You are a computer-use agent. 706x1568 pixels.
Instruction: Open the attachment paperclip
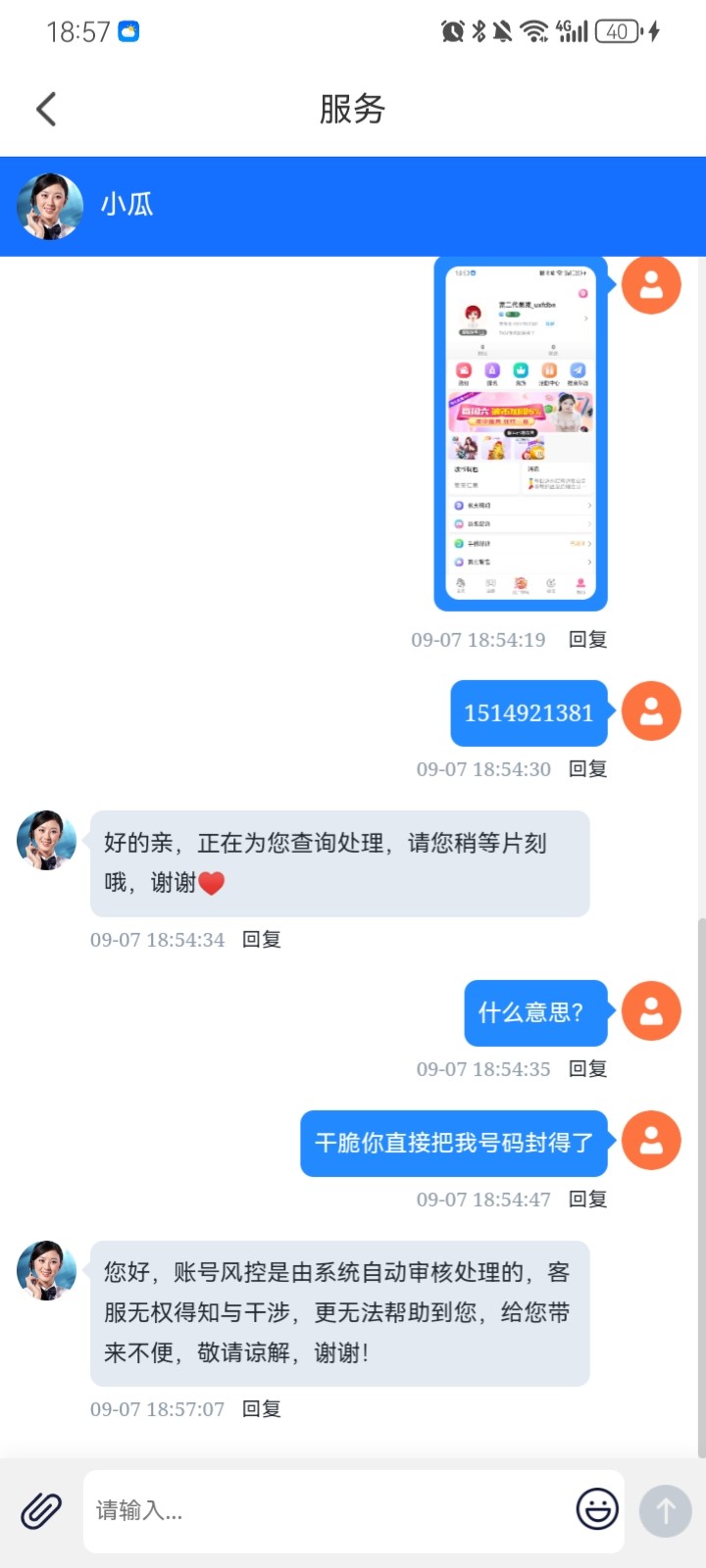41,1510
